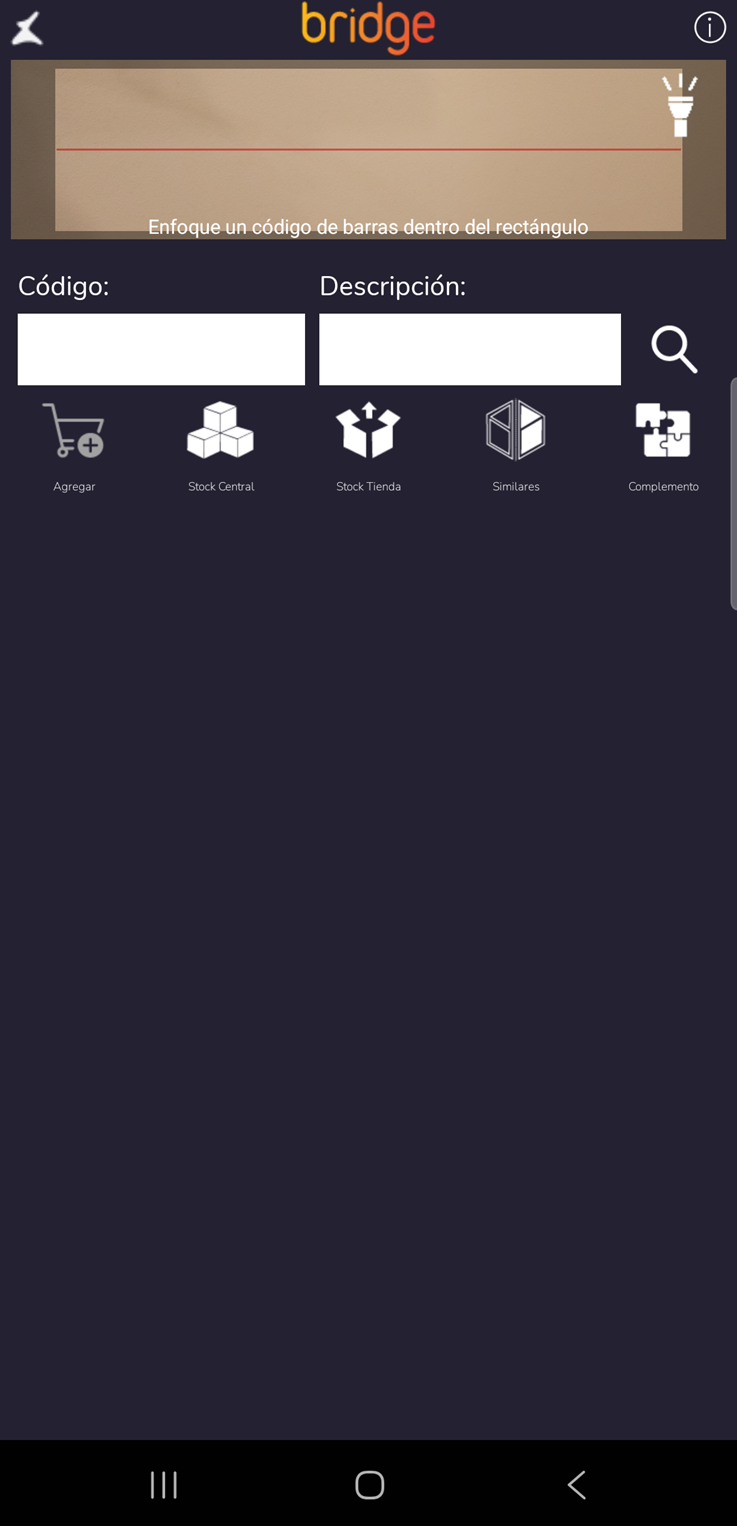Focus the Descripción text field

coord(469,349)
